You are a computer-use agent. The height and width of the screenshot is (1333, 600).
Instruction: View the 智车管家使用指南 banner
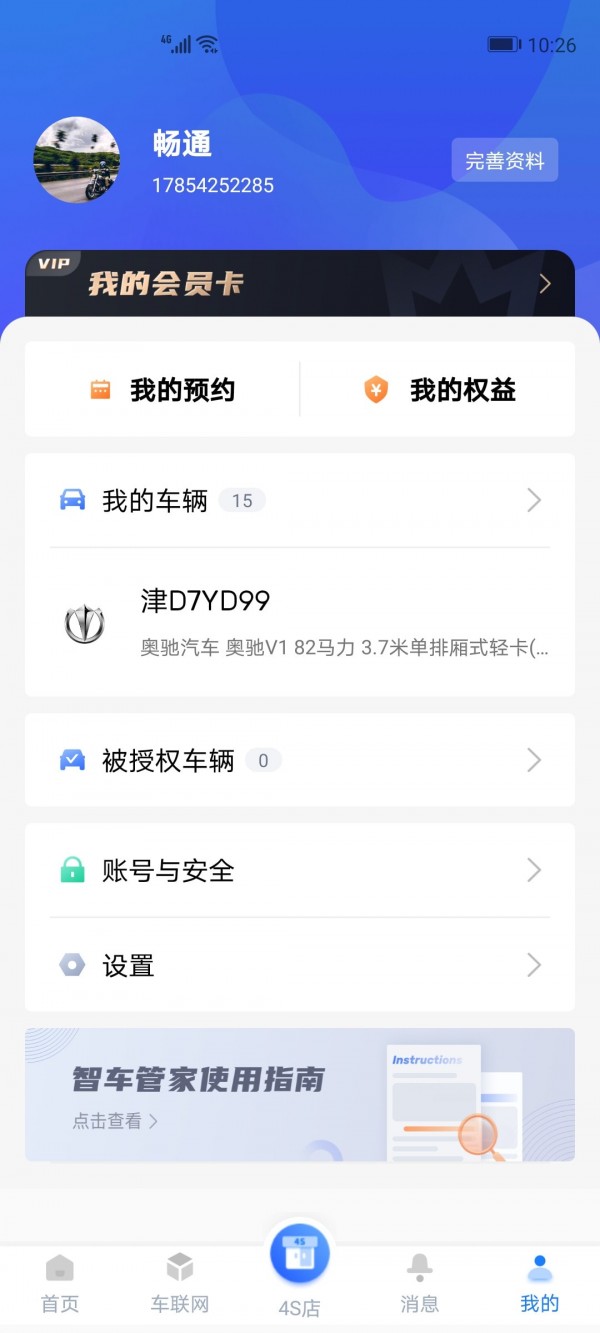(x=300, y=1095)
